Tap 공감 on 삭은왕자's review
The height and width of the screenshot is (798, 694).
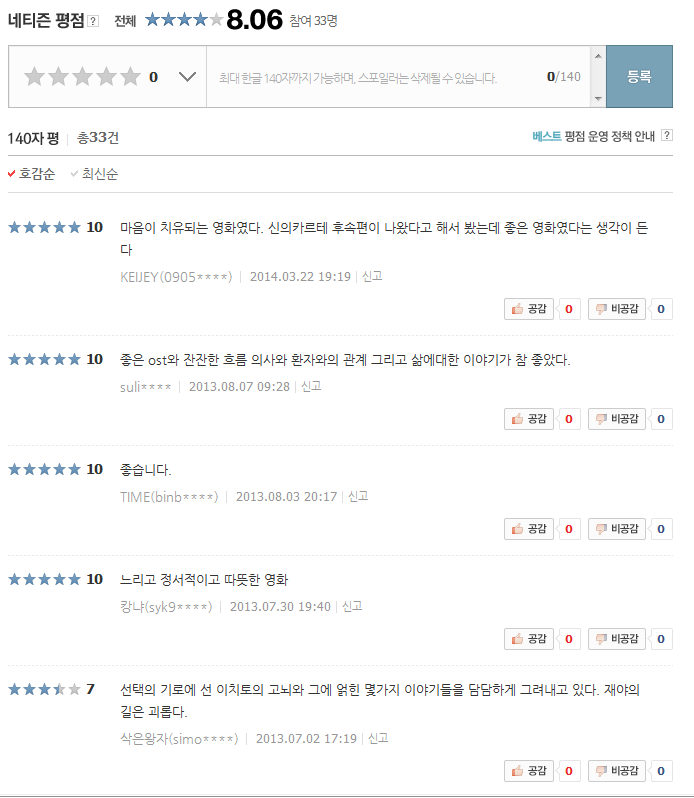point(529,771)
